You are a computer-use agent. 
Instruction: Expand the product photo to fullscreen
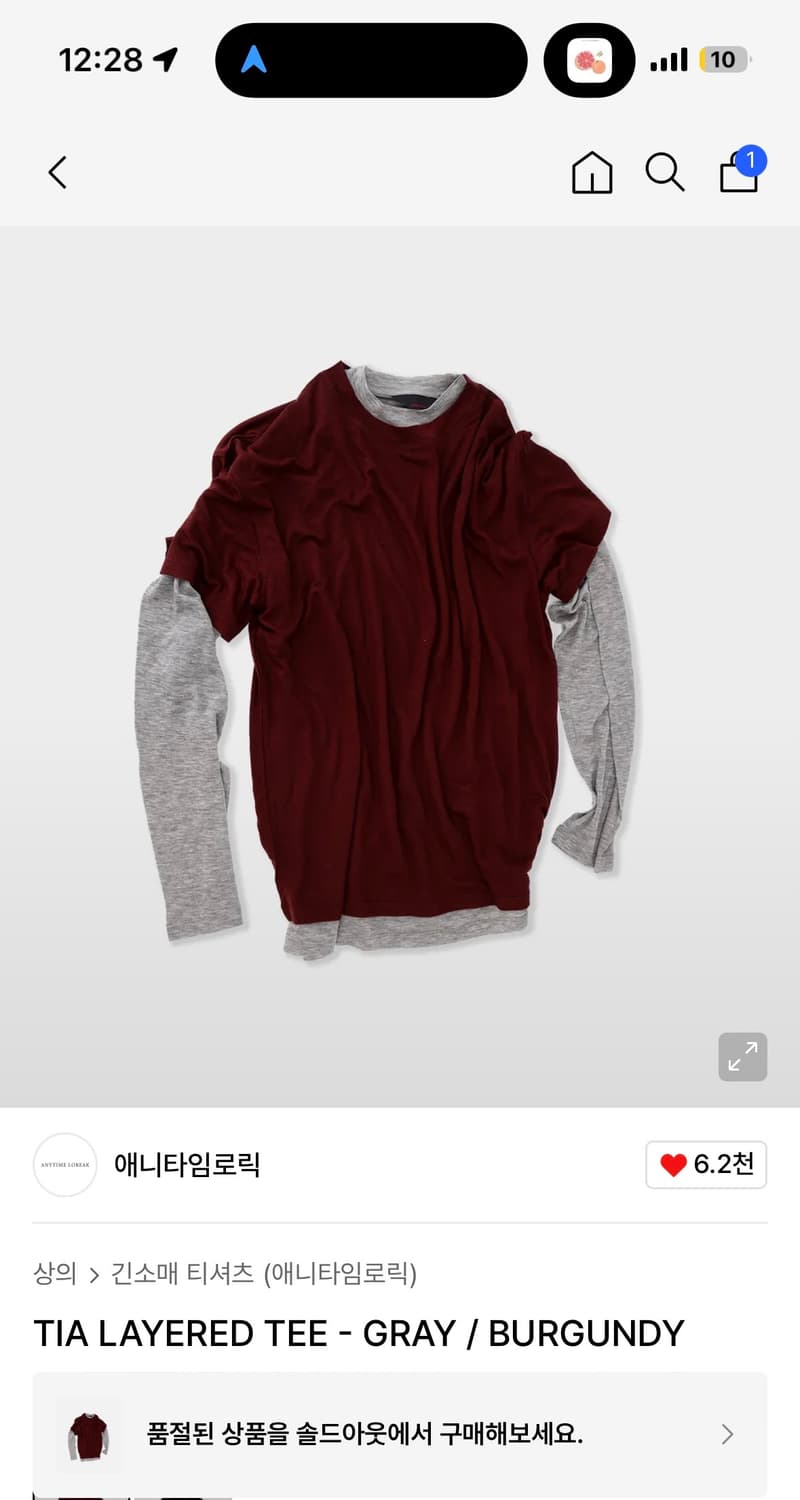[x=742, y=1056]
